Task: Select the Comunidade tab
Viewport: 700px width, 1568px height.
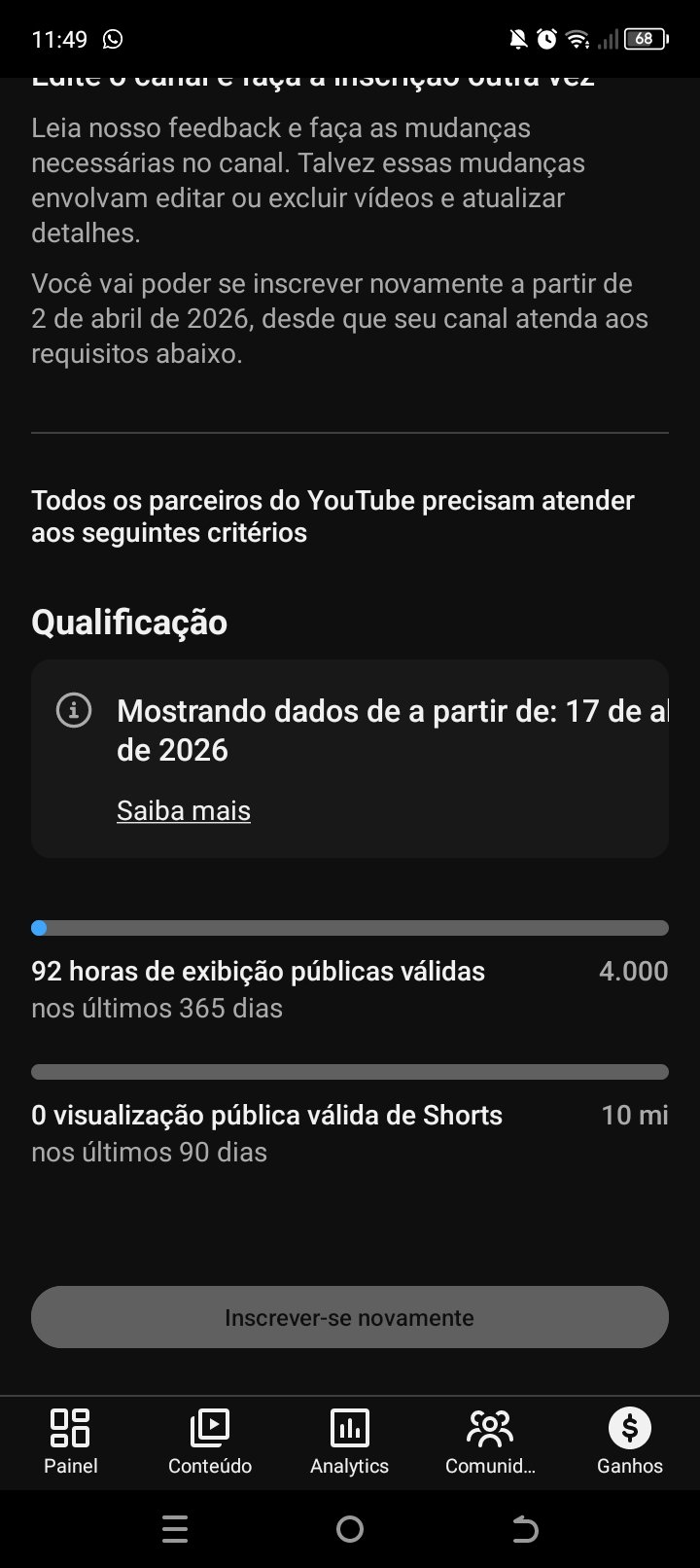Action: point(490,1441)
